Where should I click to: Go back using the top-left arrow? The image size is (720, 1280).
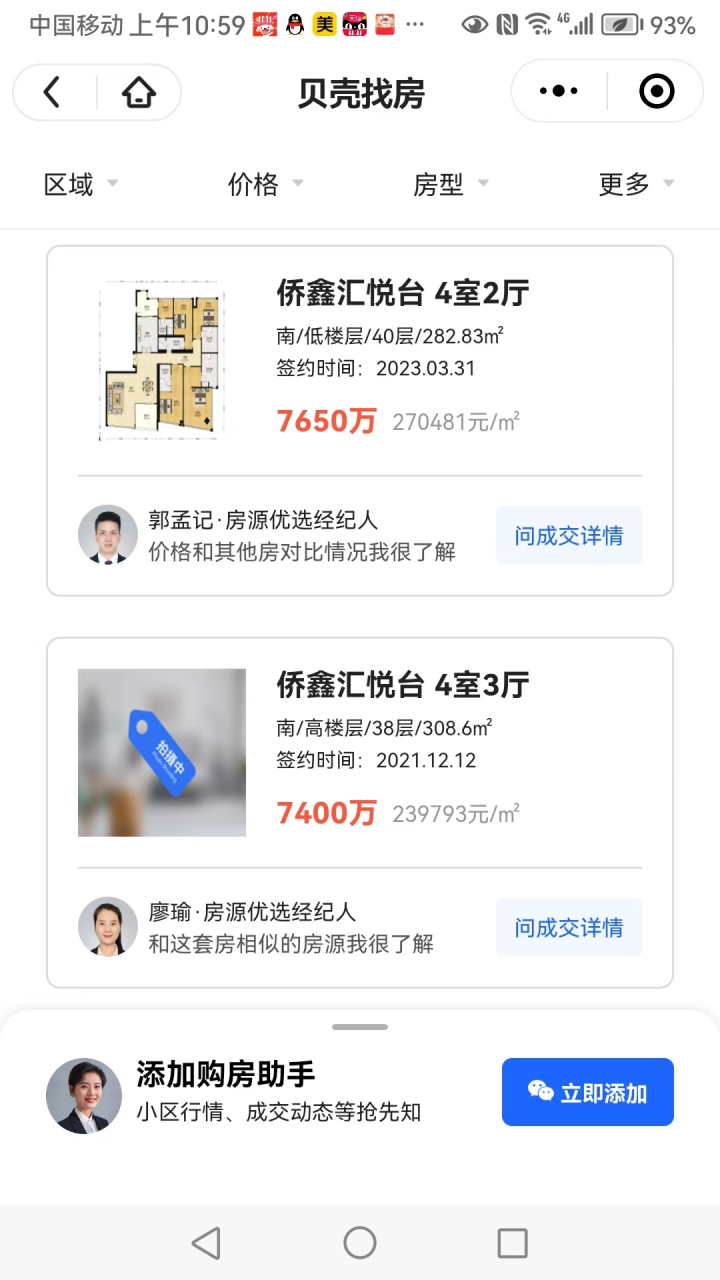[52, 93]
